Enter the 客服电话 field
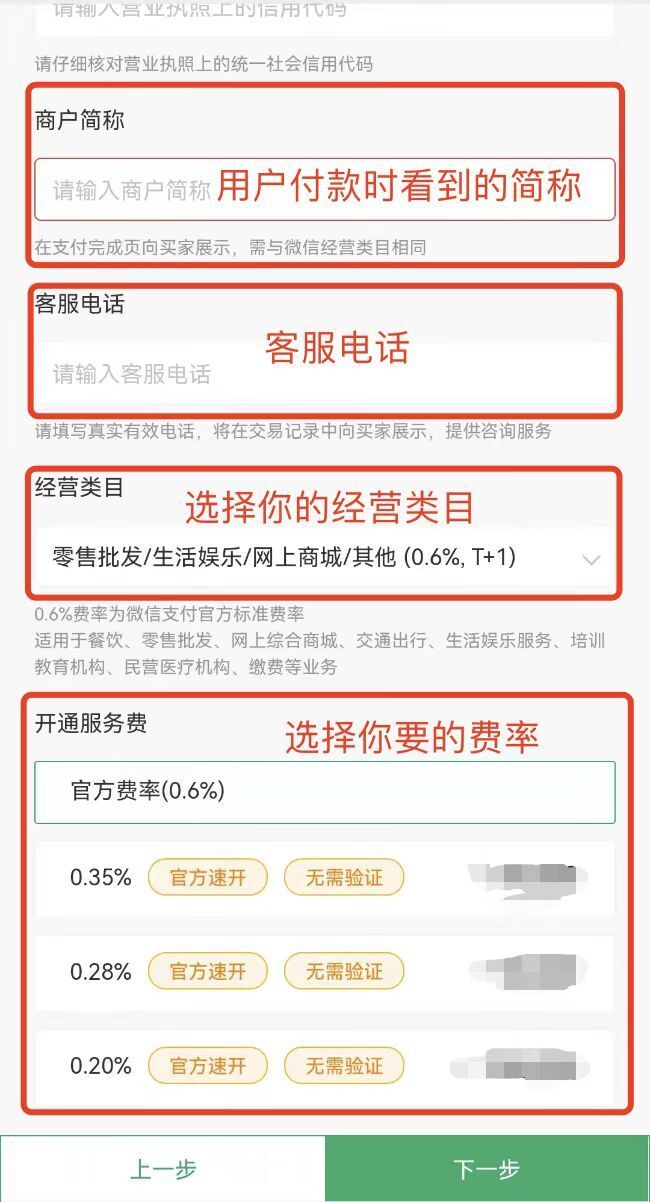The image size is (650, 1202). point(324,374)
